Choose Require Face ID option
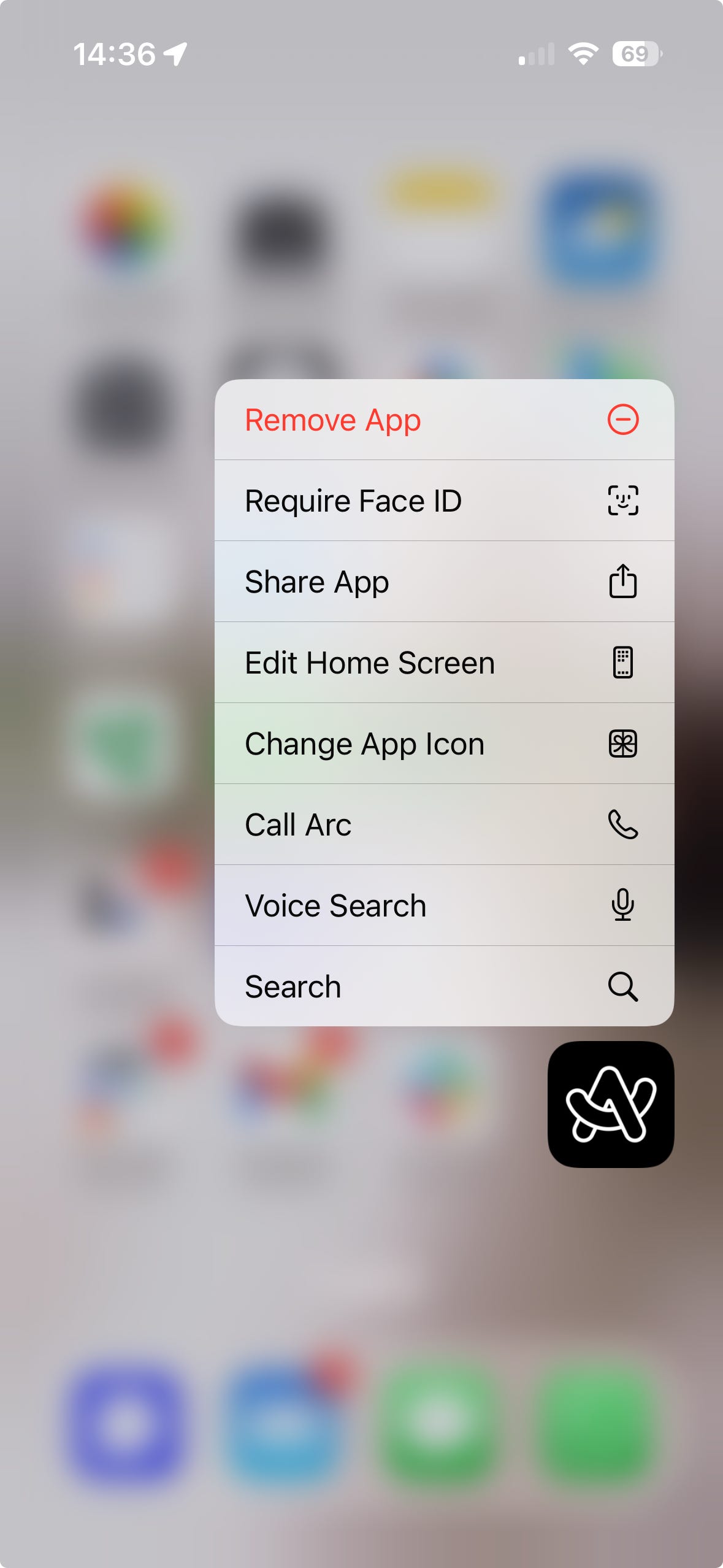723x1568 pixels. [x=444, y=501]
